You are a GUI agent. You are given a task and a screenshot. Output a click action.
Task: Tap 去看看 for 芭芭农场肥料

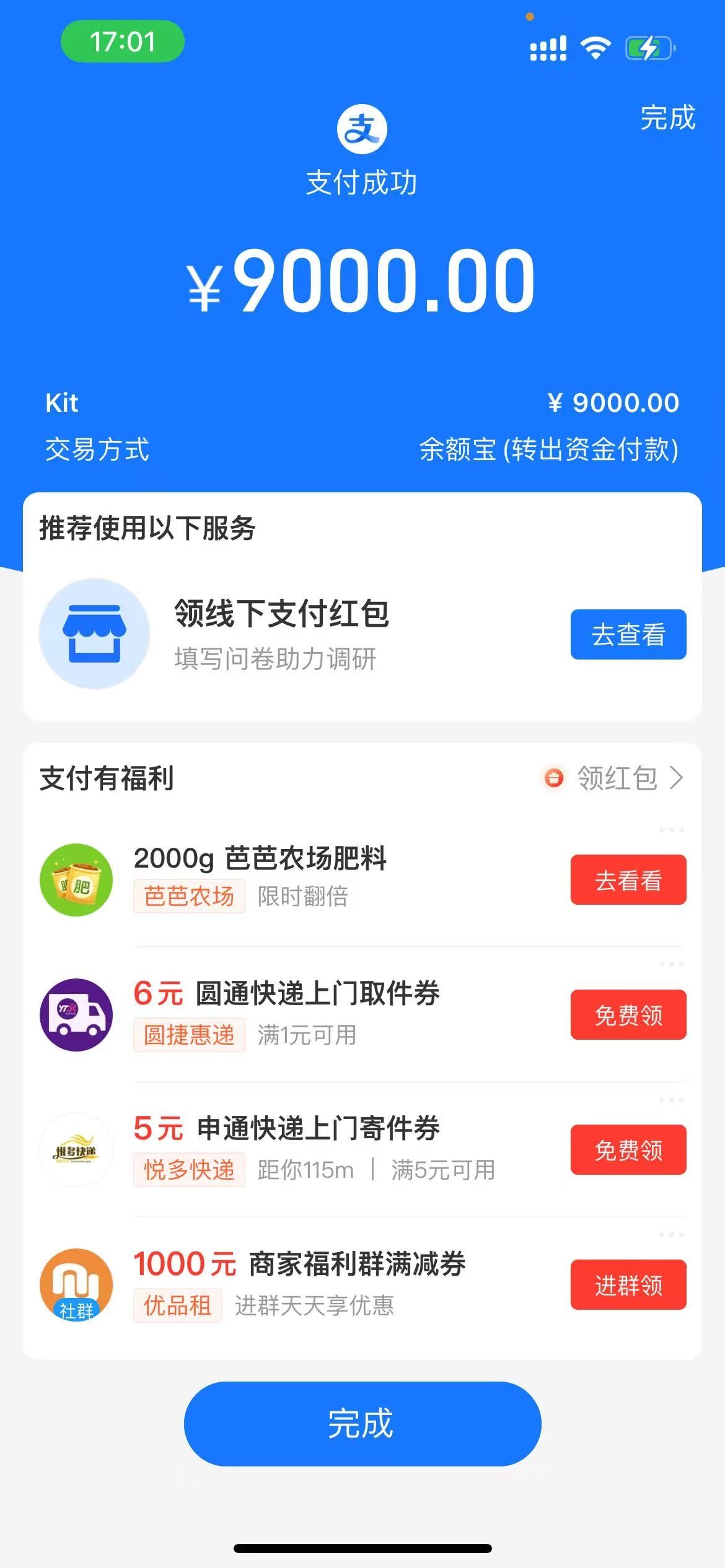tap(628, 880)
